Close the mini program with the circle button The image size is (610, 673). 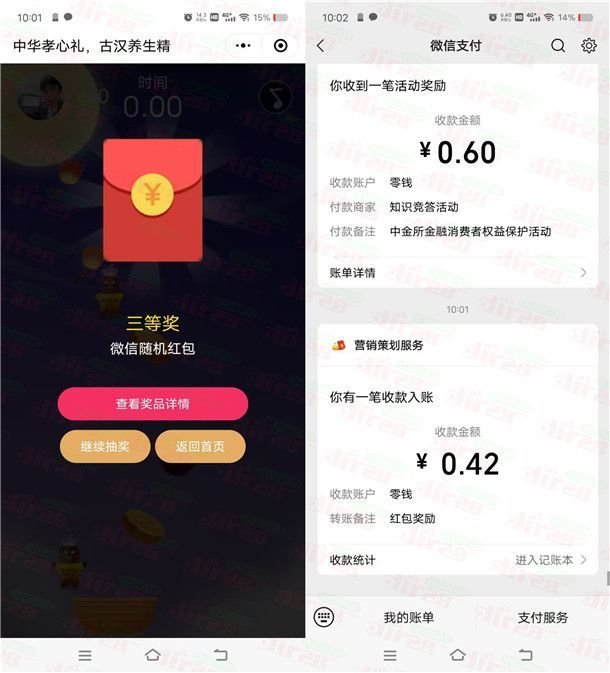280,46
